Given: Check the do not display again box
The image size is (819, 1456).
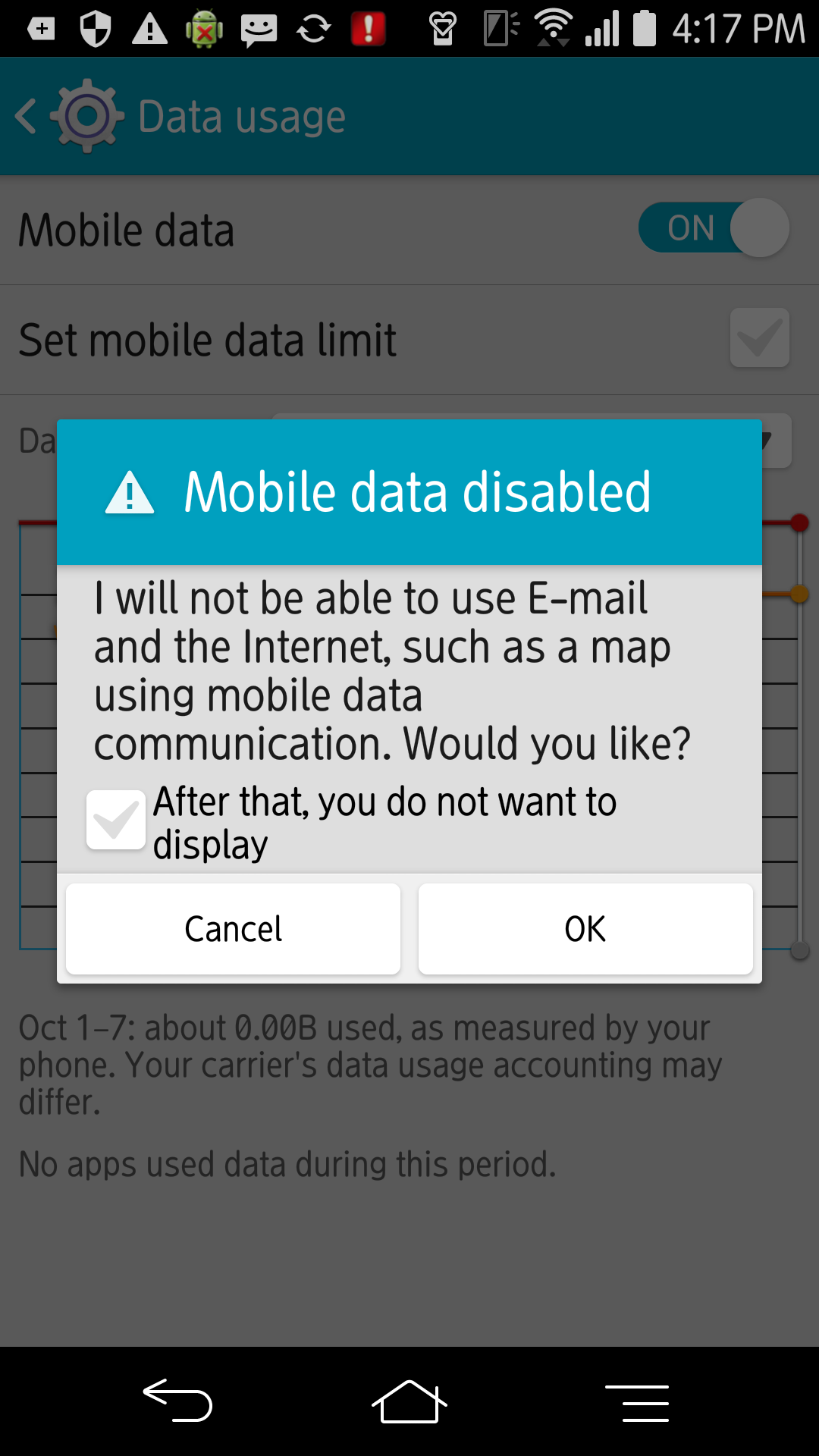Looking at the screenshot, I should (x=115, y=820).
